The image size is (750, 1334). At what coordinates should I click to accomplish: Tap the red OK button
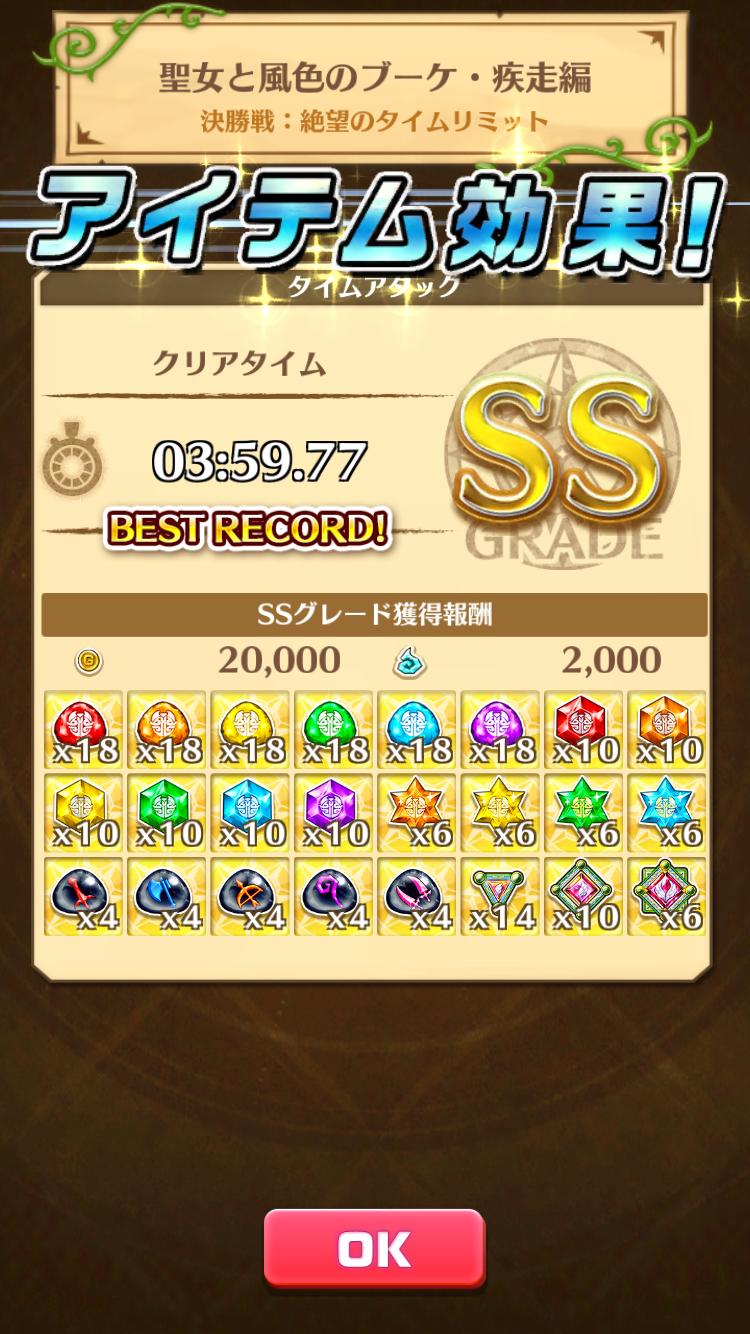[x=374, y=1248]
